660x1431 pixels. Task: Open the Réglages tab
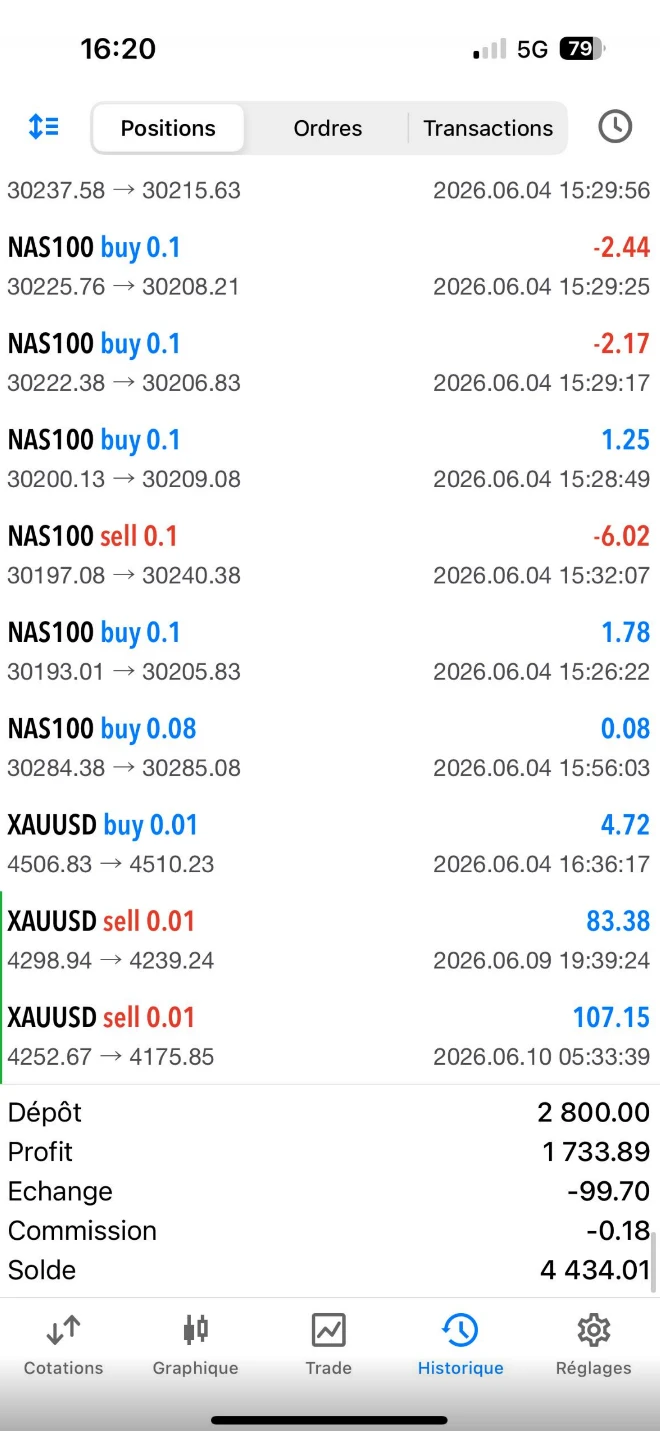(594, 1345)
